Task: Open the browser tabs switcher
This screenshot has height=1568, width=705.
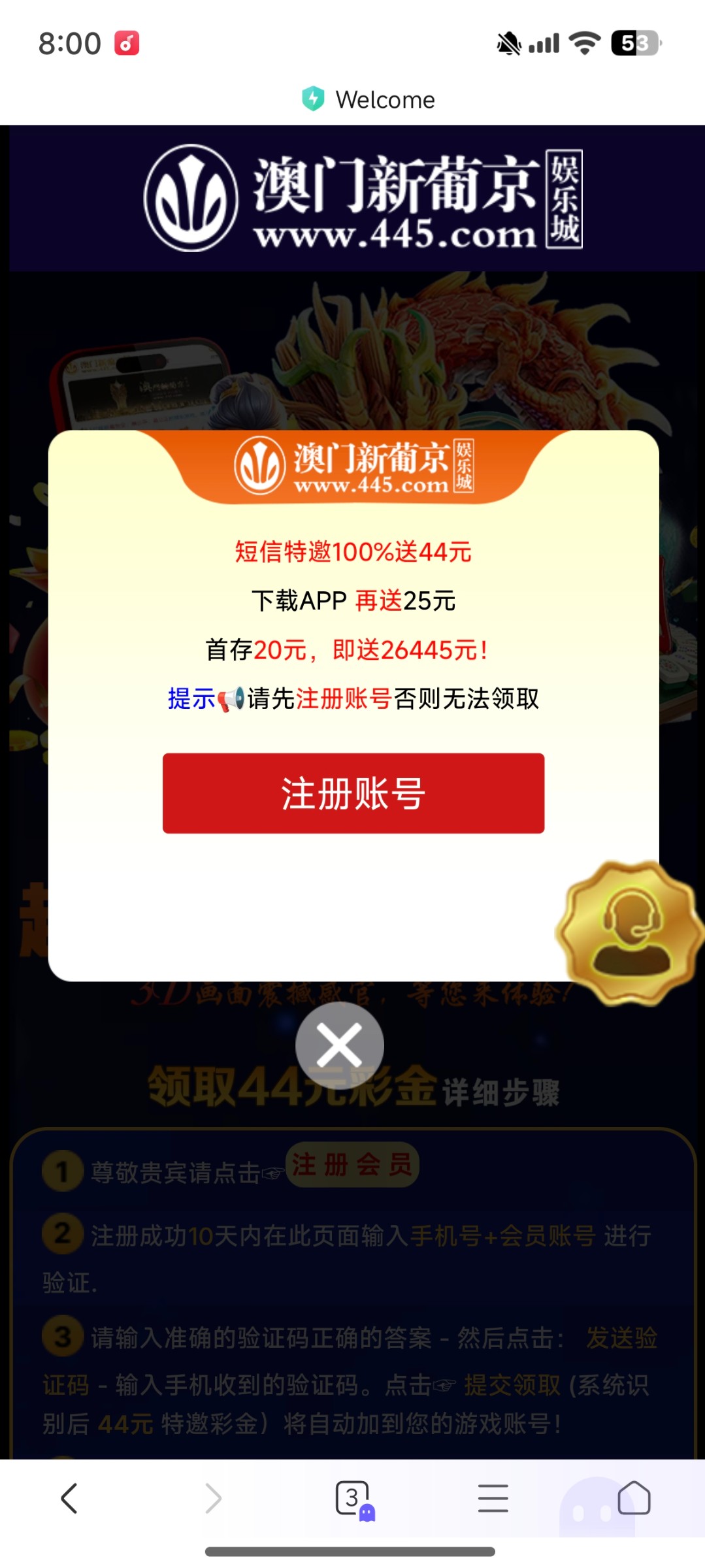Action: pyautogui.click(x=353, y=1497)
